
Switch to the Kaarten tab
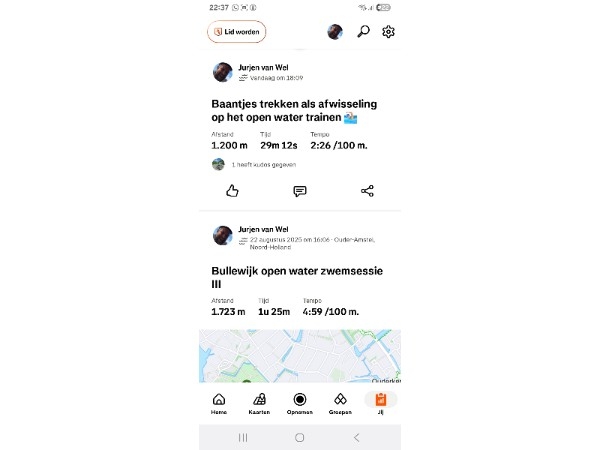259,402
